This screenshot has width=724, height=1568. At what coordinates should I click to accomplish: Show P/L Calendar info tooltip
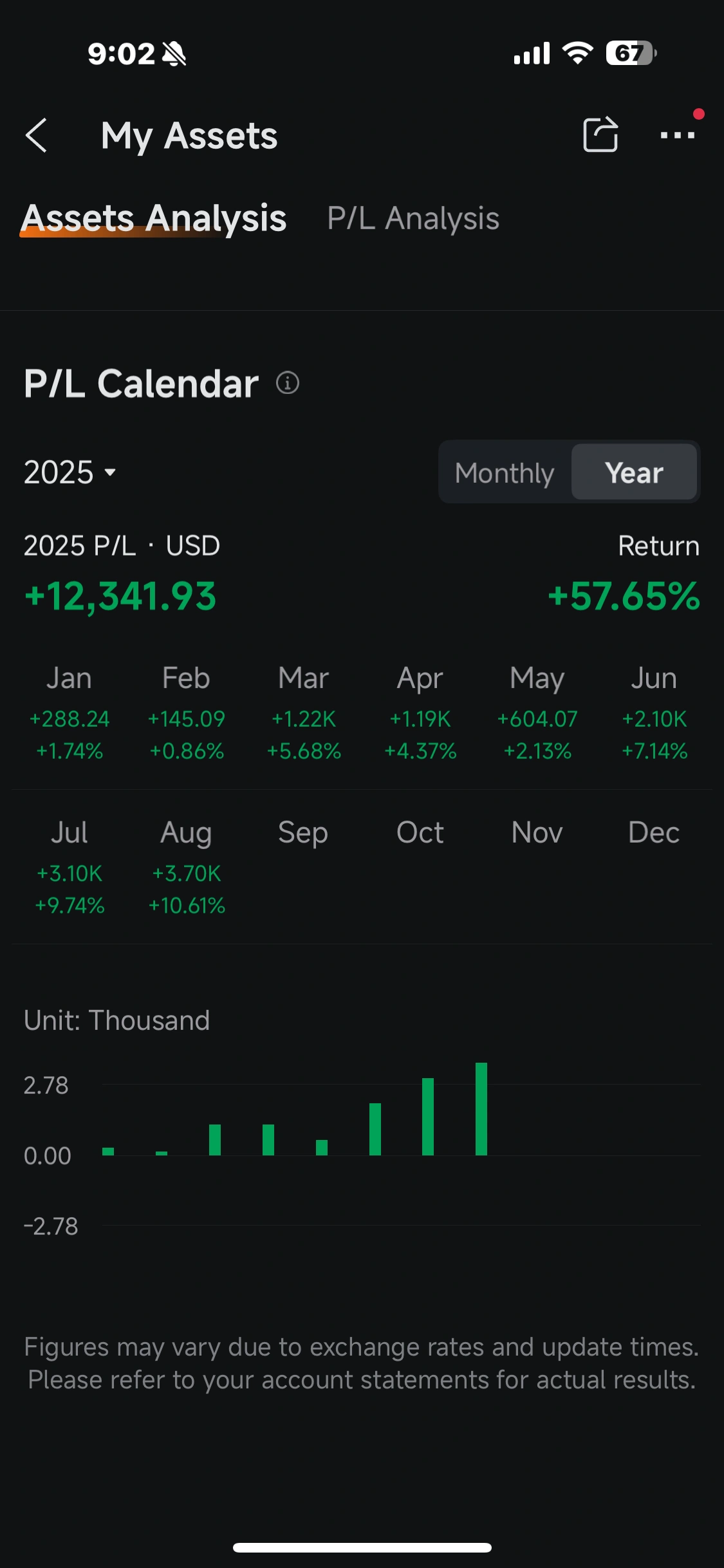click(288, 383)
